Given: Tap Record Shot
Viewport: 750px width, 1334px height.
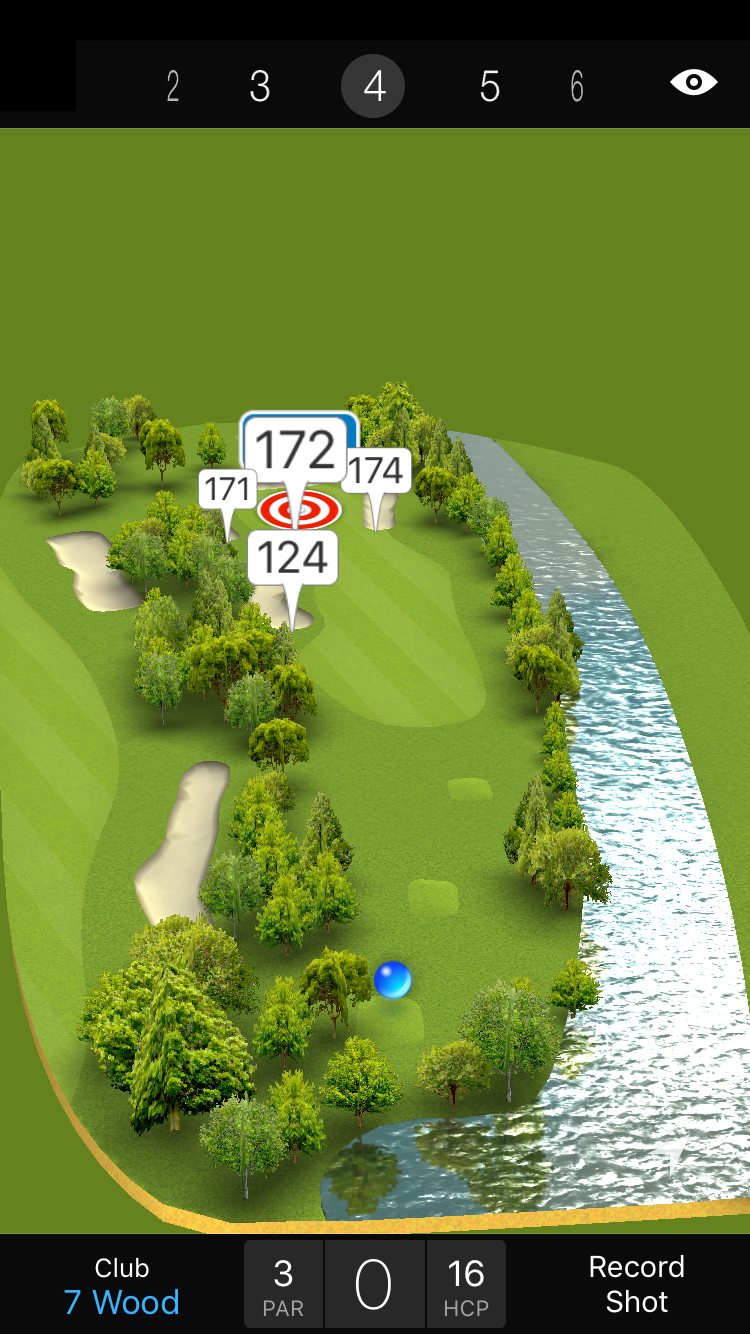Looking at the screenshot, I should tap(636, 1284).
